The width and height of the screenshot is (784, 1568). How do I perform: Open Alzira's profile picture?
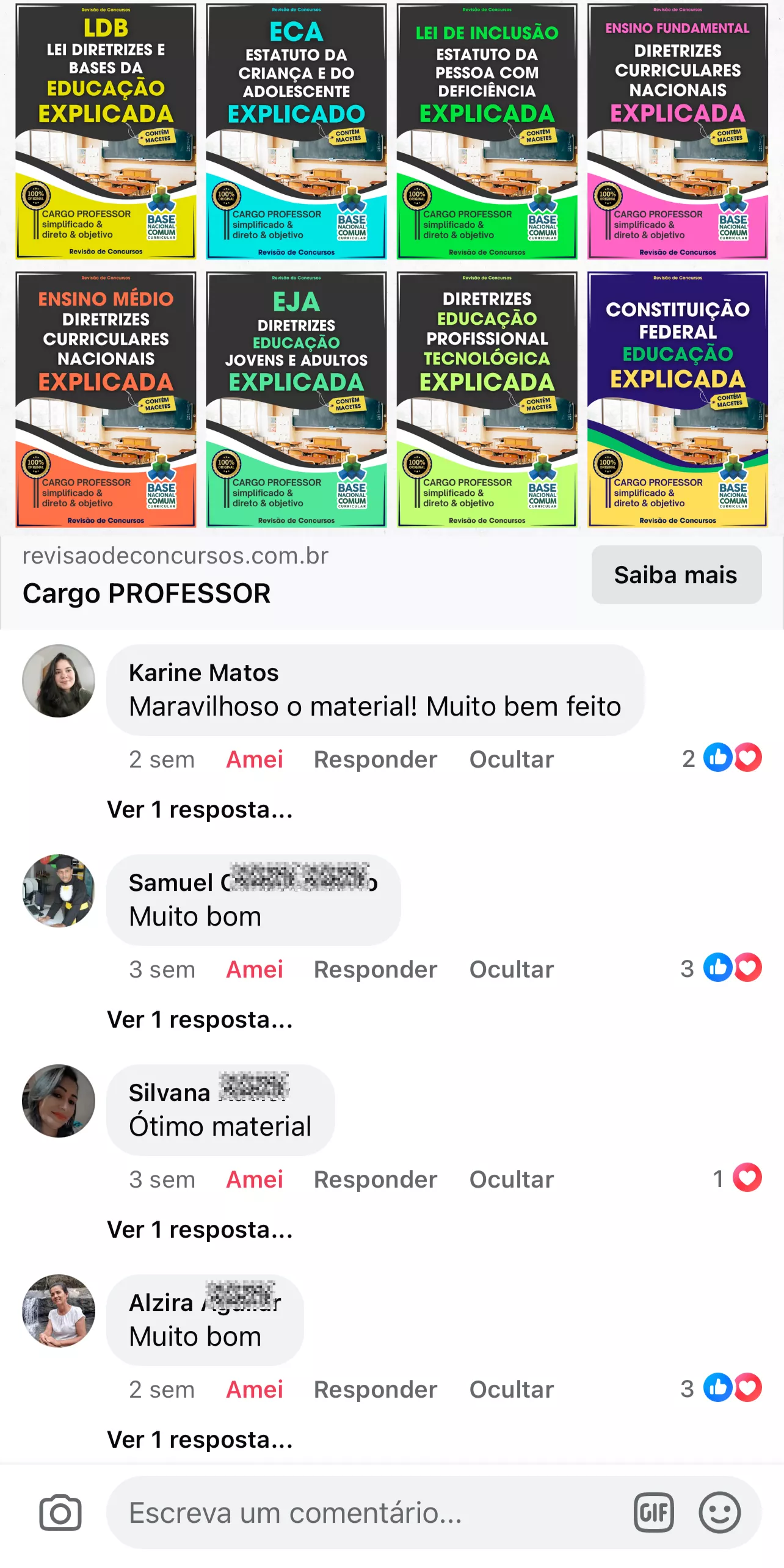coord(59,1310)
